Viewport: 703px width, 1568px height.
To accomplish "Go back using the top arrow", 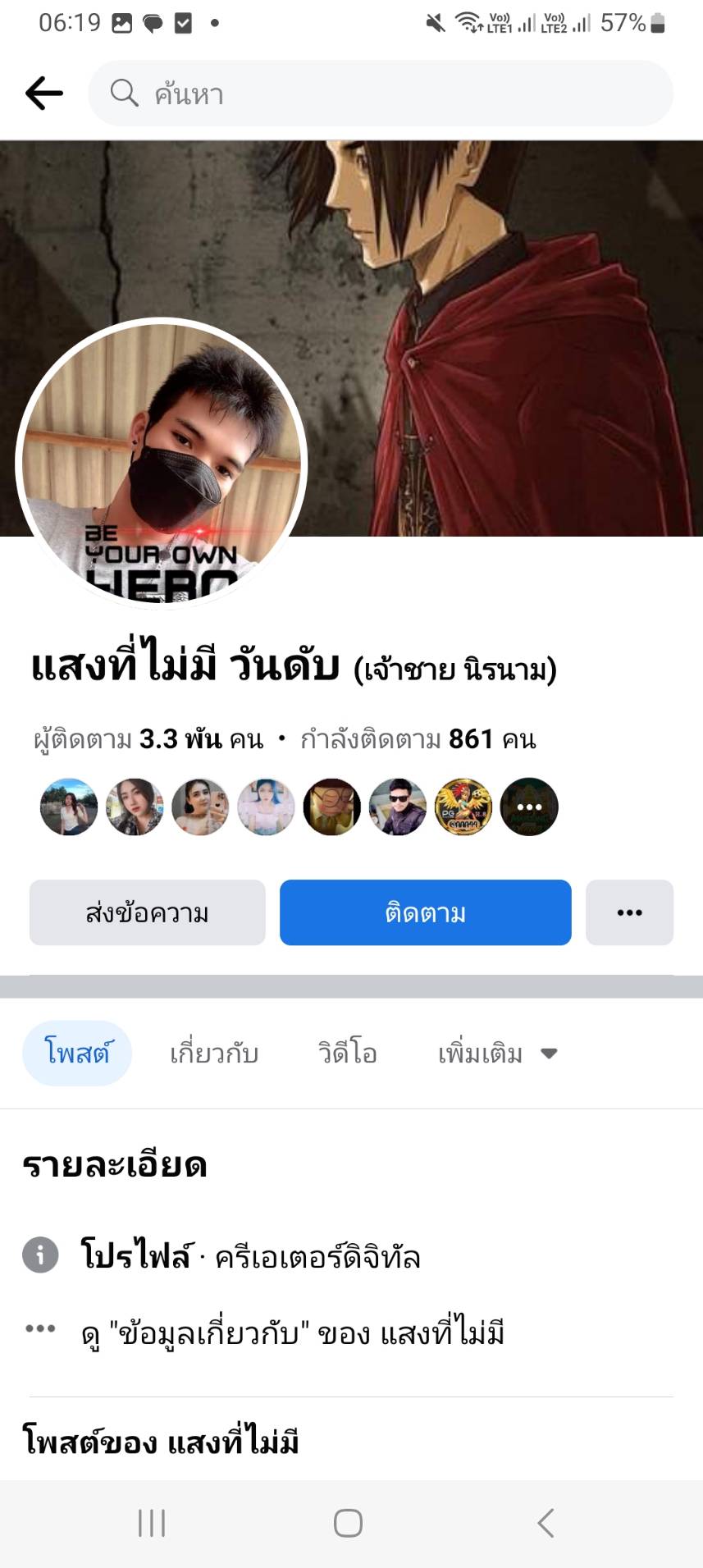I will 44,94.
